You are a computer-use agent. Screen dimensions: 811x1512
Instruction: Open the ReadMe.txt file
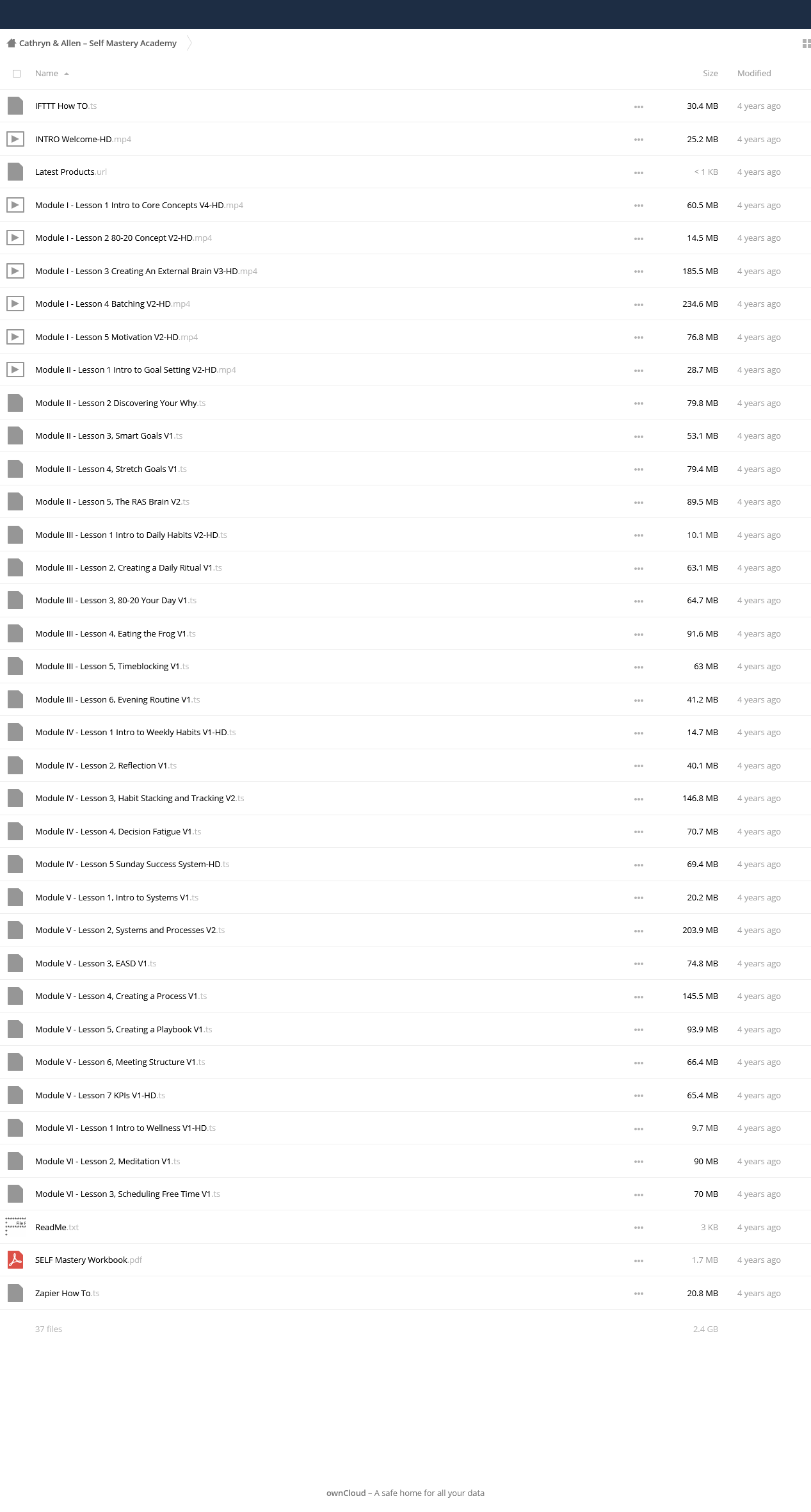[57, 1227]
